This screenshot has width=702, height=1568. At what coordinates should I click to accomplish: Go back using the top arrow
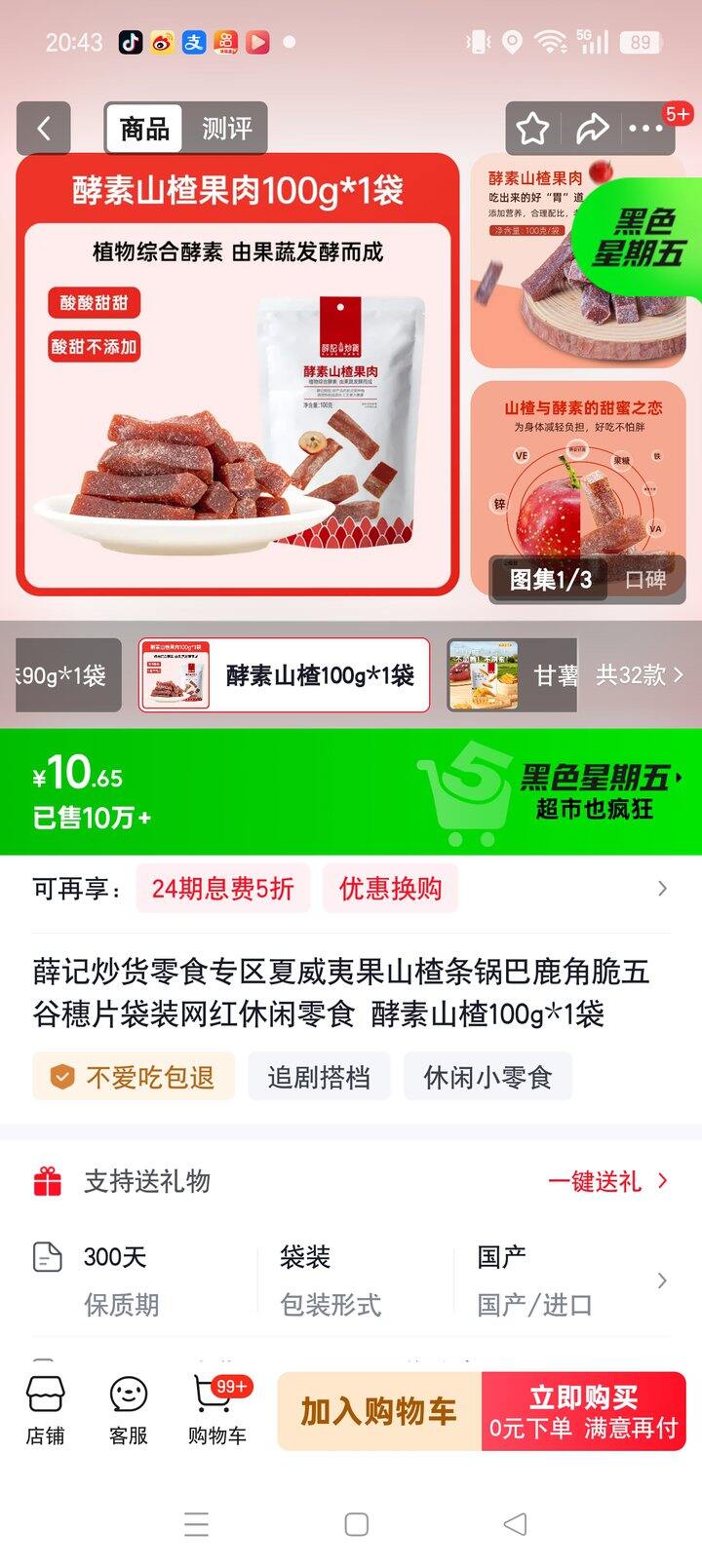pyautogui.click(x=44, y=129)
